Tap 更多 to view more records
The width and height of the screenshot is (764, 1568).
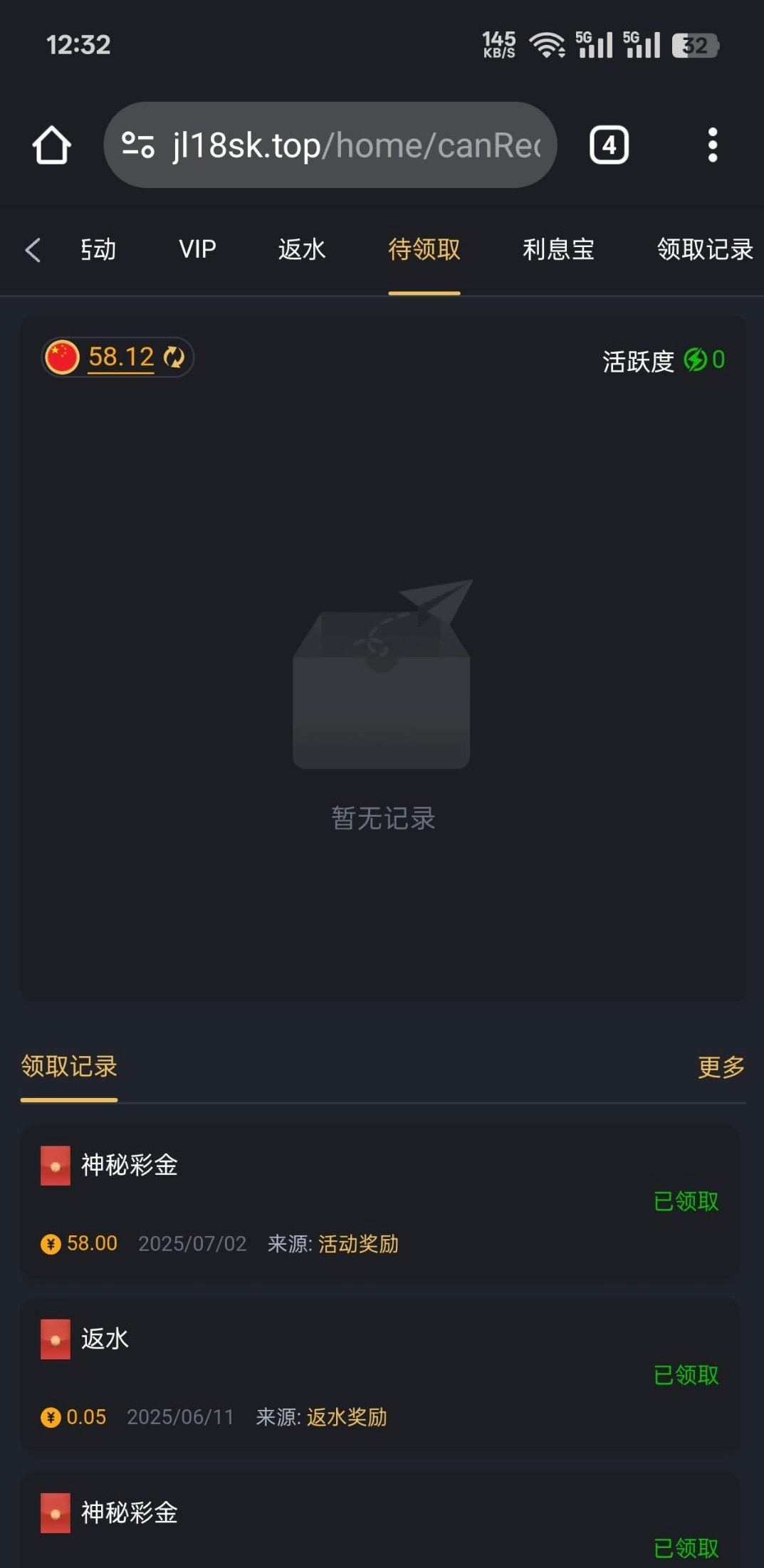(721, 1067)
